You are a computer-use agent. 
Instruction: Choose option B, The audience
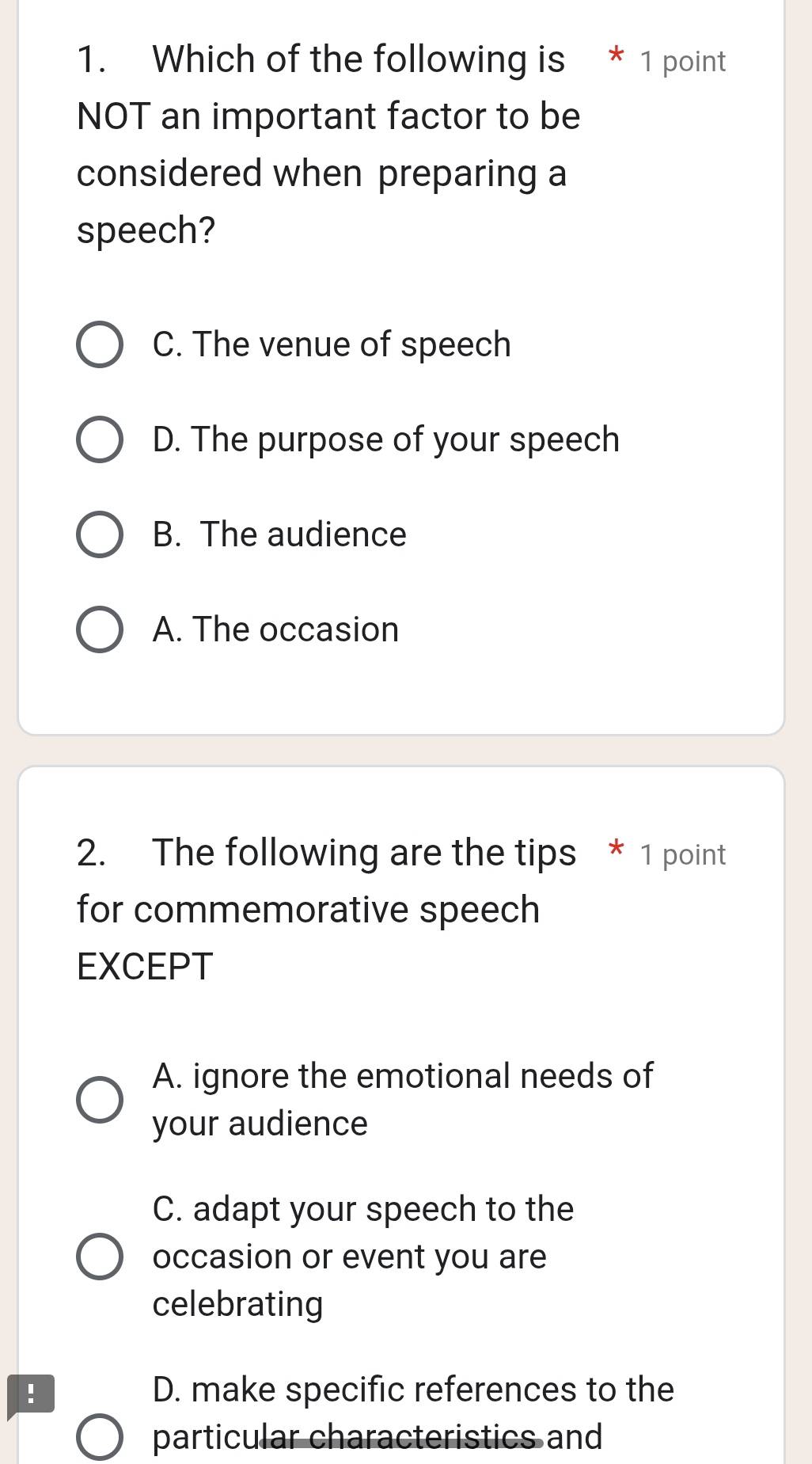point(101,534)
